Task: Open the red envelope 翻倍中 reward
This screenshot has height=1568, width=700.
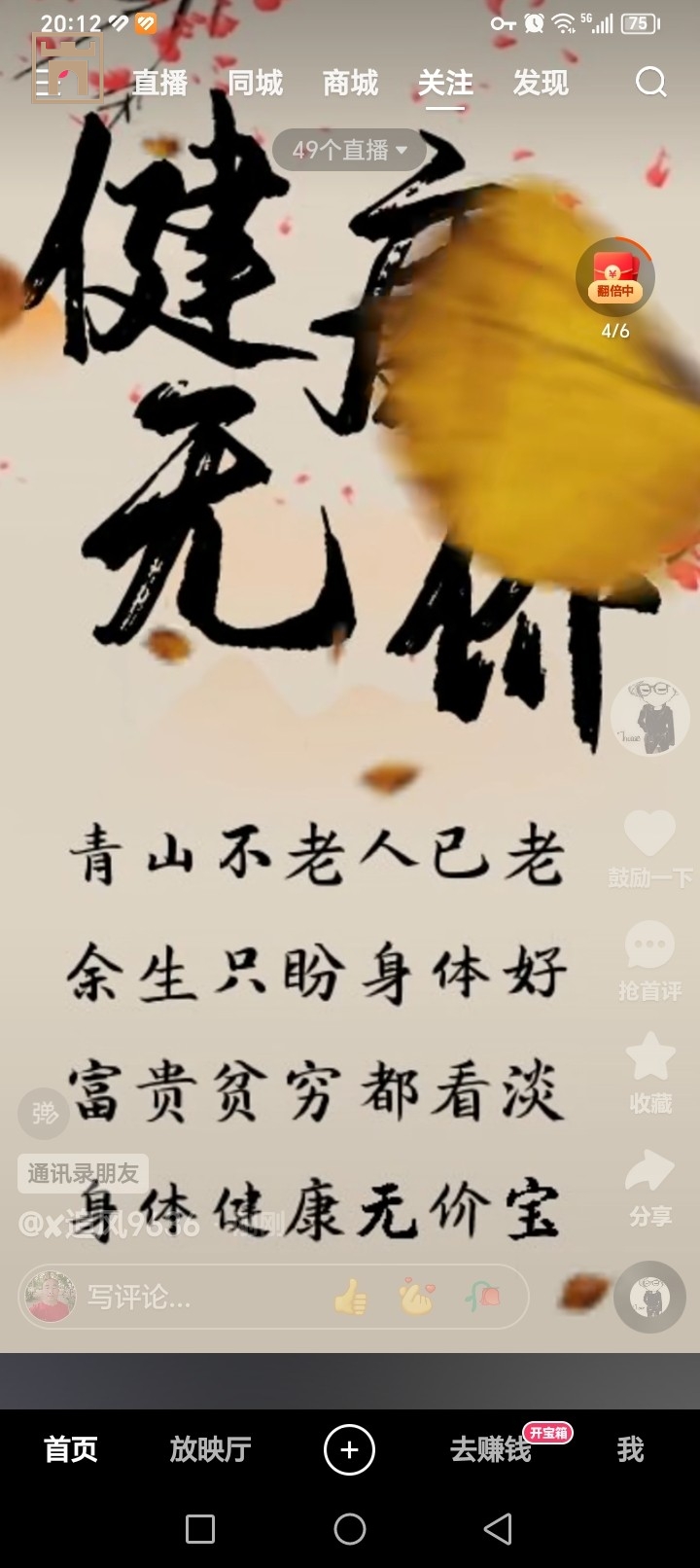Action: pyautogui.click(x=614, y=277)
